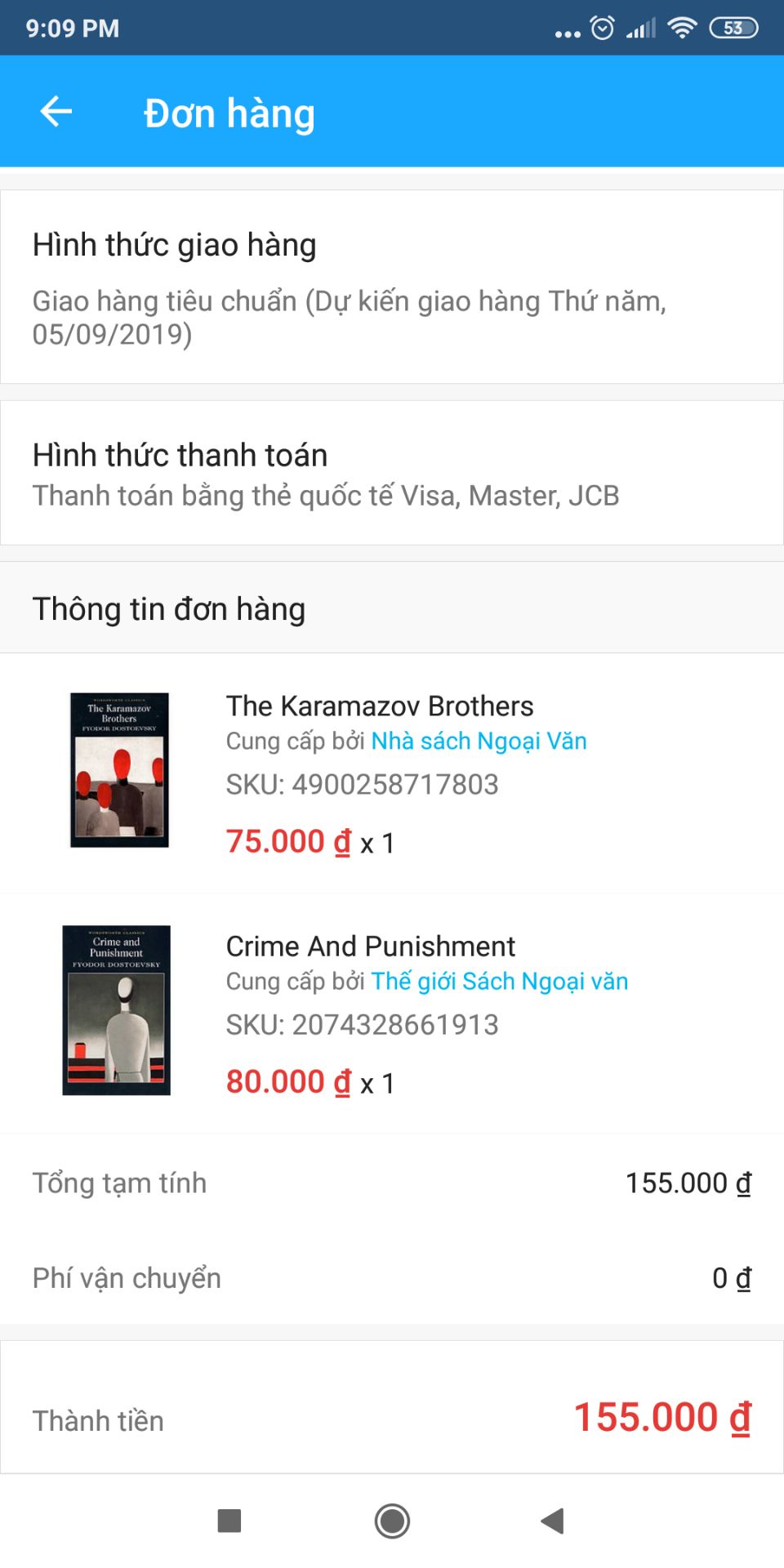Select the Hình thức thanh toán section
Image resolution: width=784 pixels, height=1568 pixels.
(x=392, y=474)
